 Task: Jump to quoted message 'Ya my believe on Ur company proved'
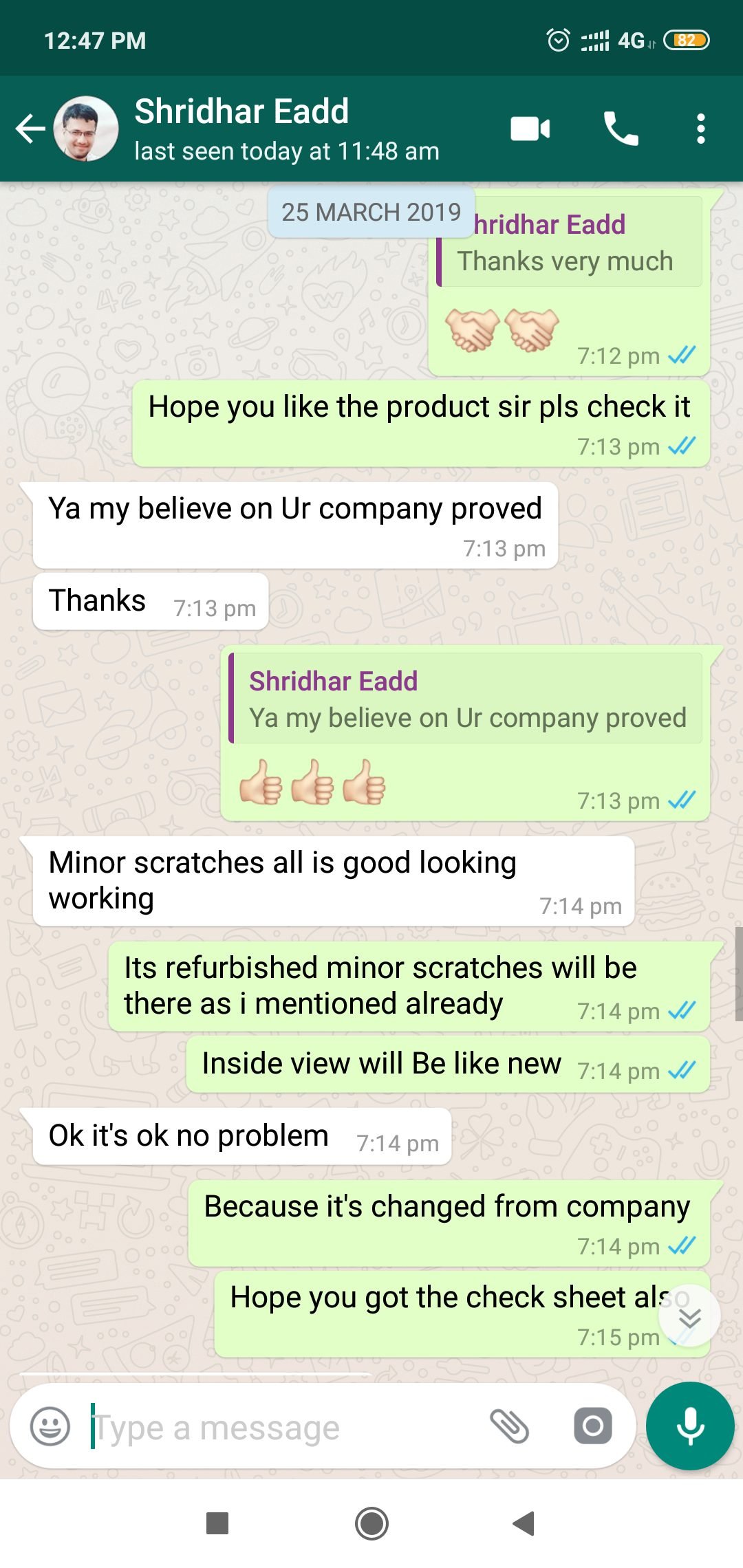pos(465,699)
